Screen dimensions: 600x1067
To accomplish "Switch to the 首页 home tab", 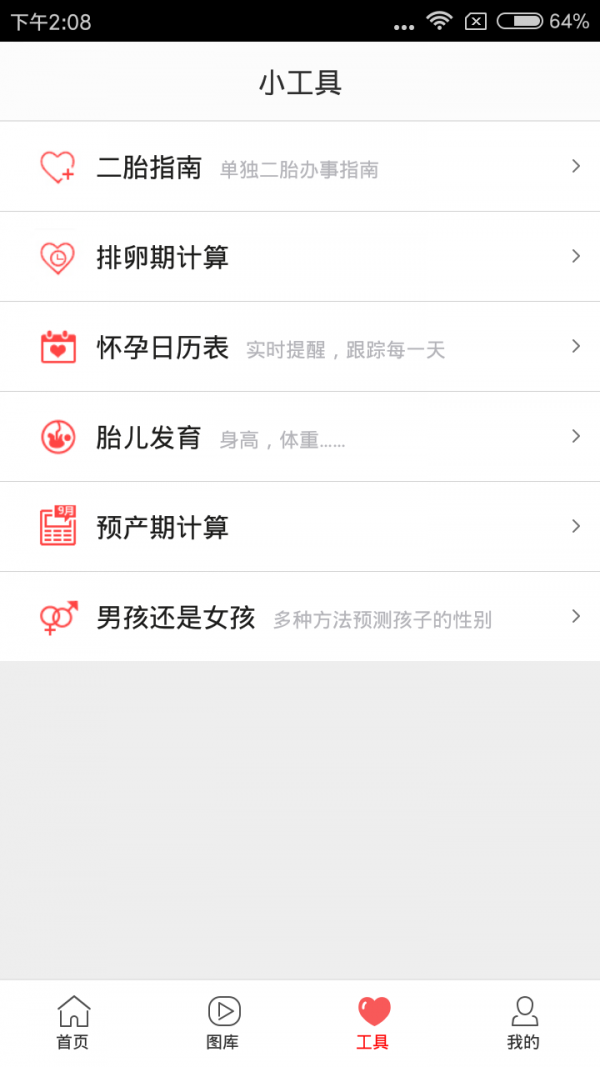I will (73, 1022).
